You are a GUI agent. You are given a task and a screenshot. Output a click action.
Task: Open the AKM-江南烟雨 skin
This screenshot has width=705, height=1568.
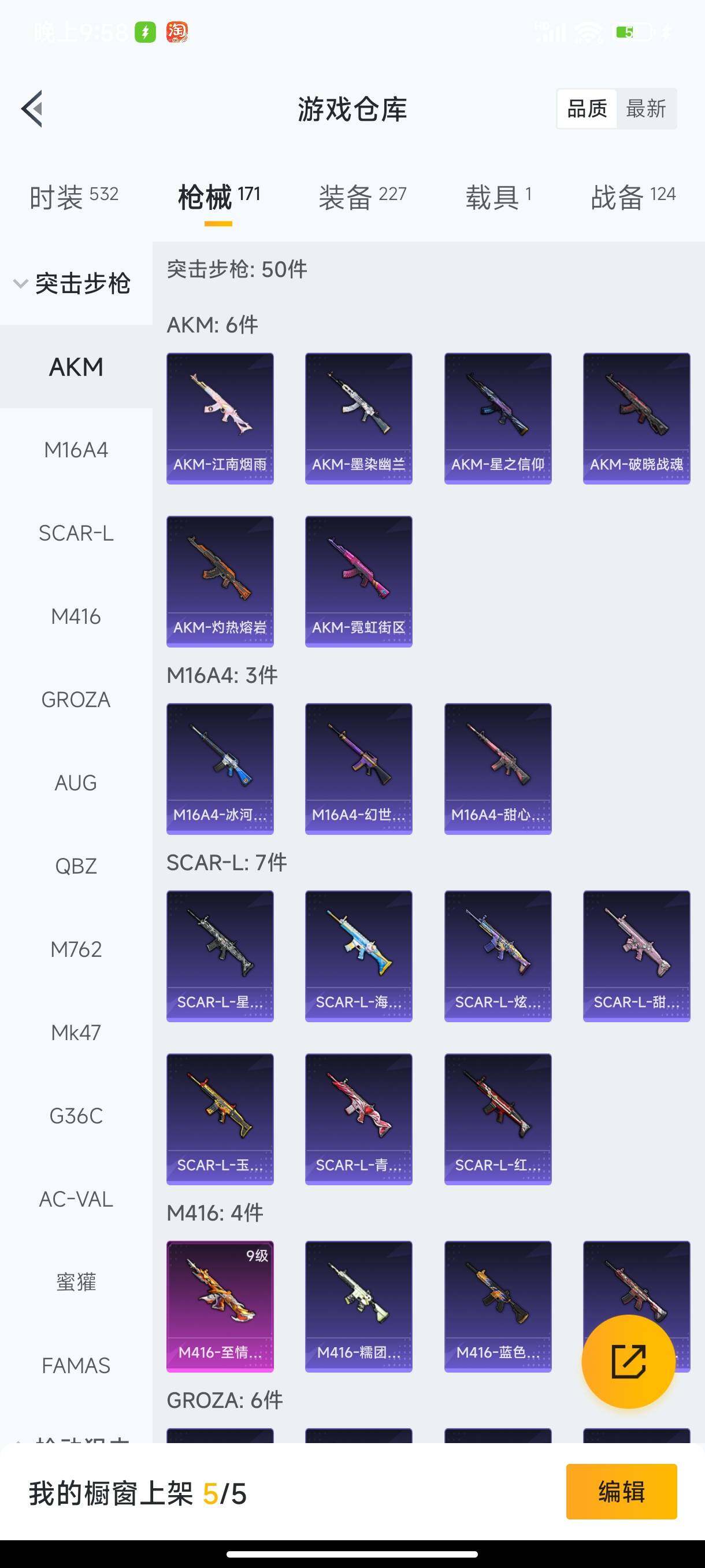pyautogui.click(x=220, y=418)
